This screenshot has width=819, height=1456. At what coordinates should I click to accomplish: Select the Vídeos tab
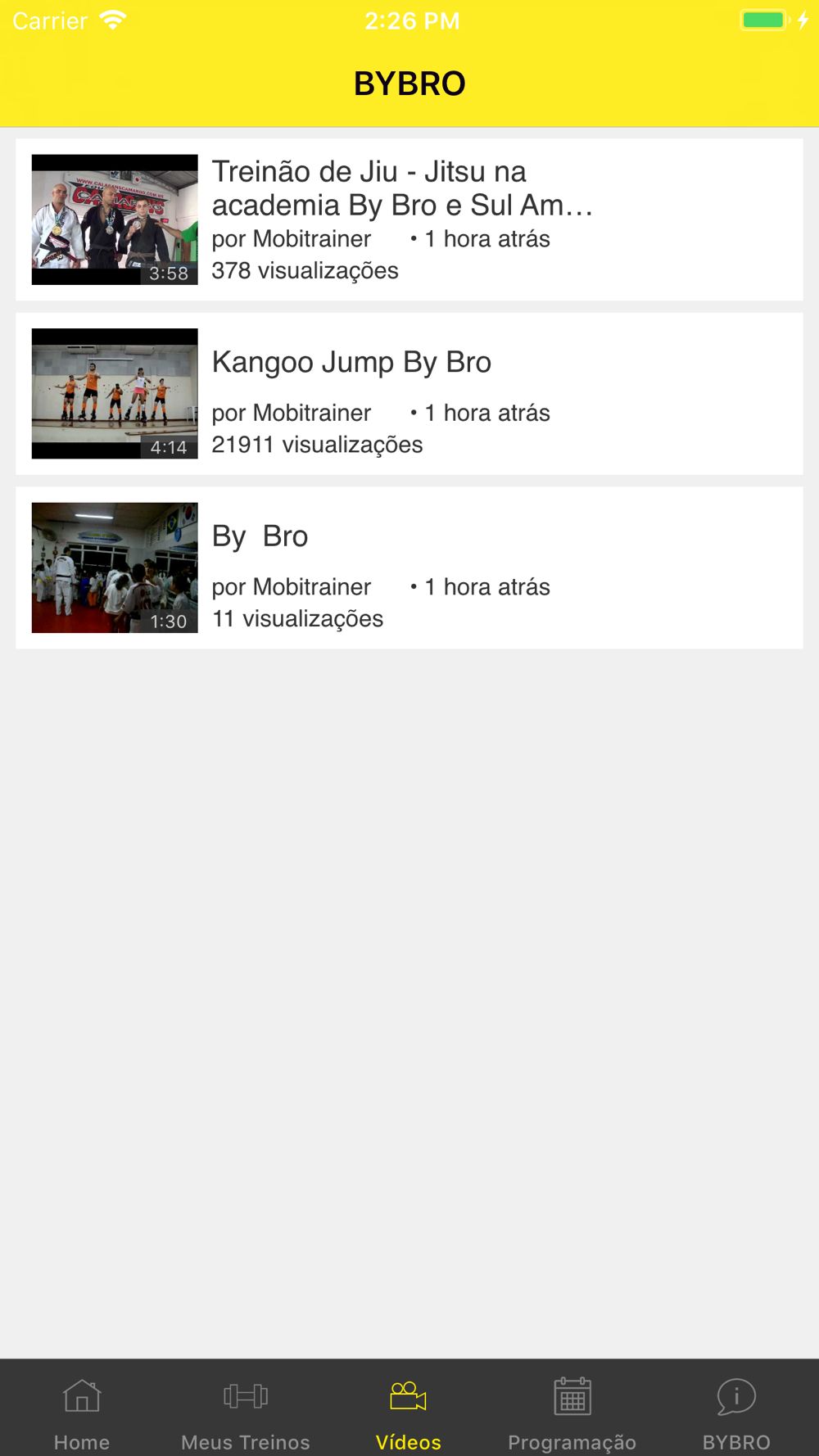[x=409, y=1411]
